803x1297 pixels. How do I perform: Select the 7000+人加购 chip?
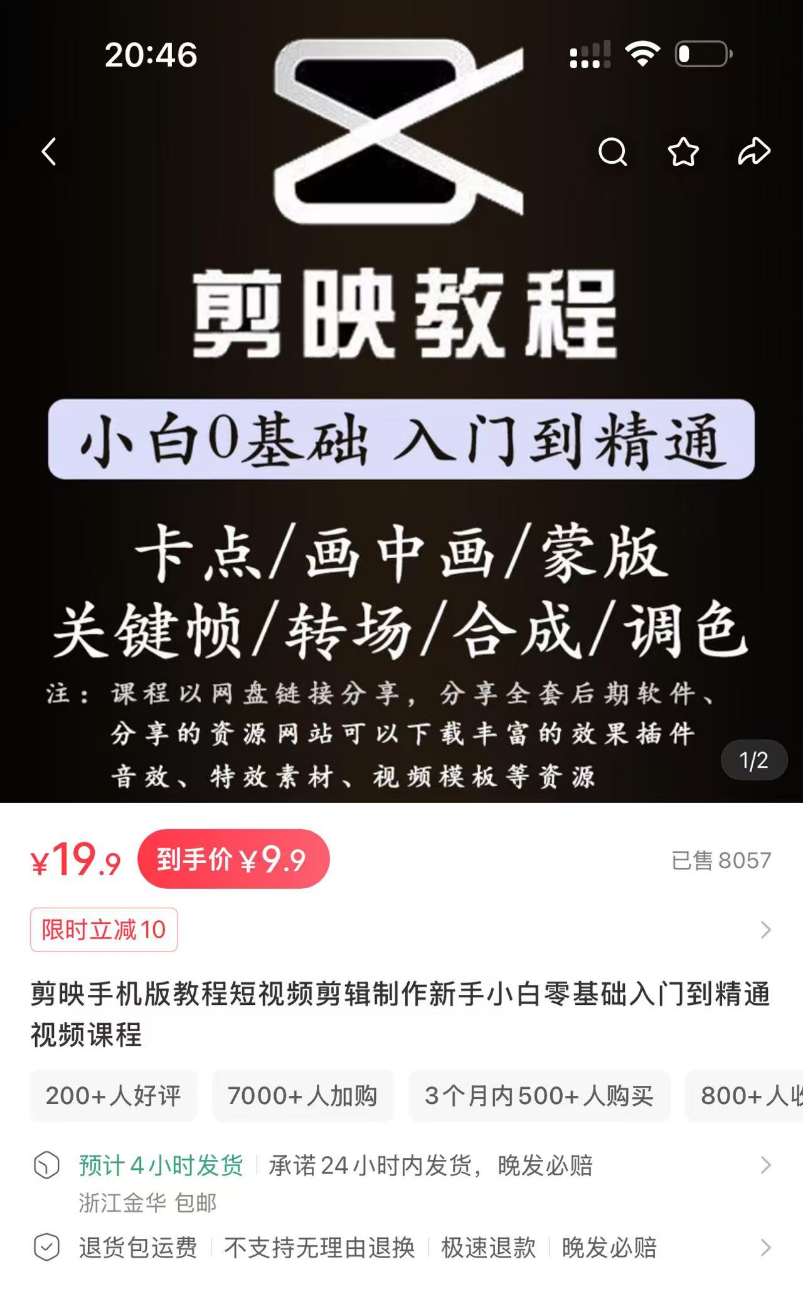click(x=302, y=1095)
